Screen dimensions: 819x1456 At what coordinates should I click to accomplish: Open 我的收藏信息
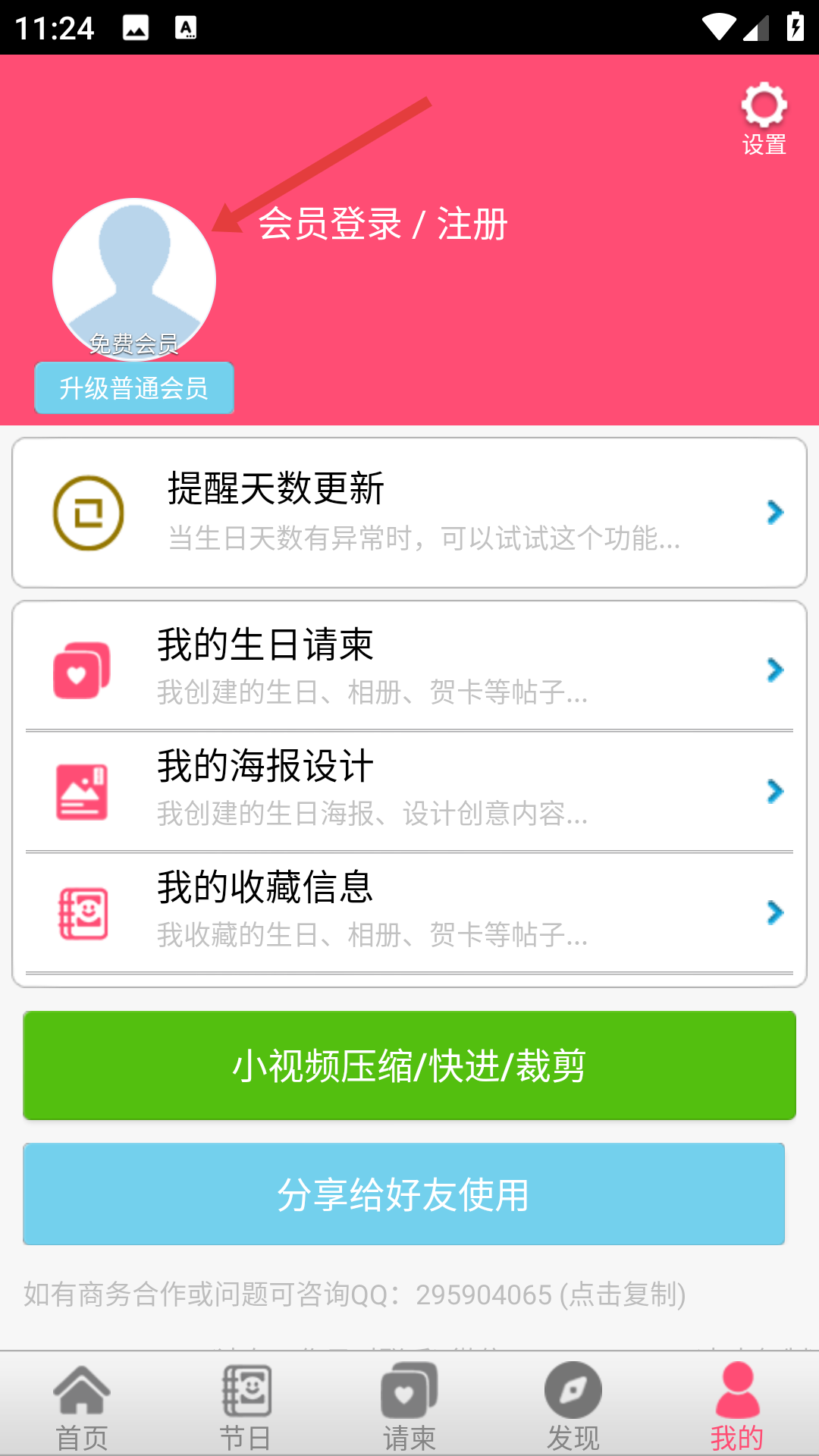click(x=409, y=911)
